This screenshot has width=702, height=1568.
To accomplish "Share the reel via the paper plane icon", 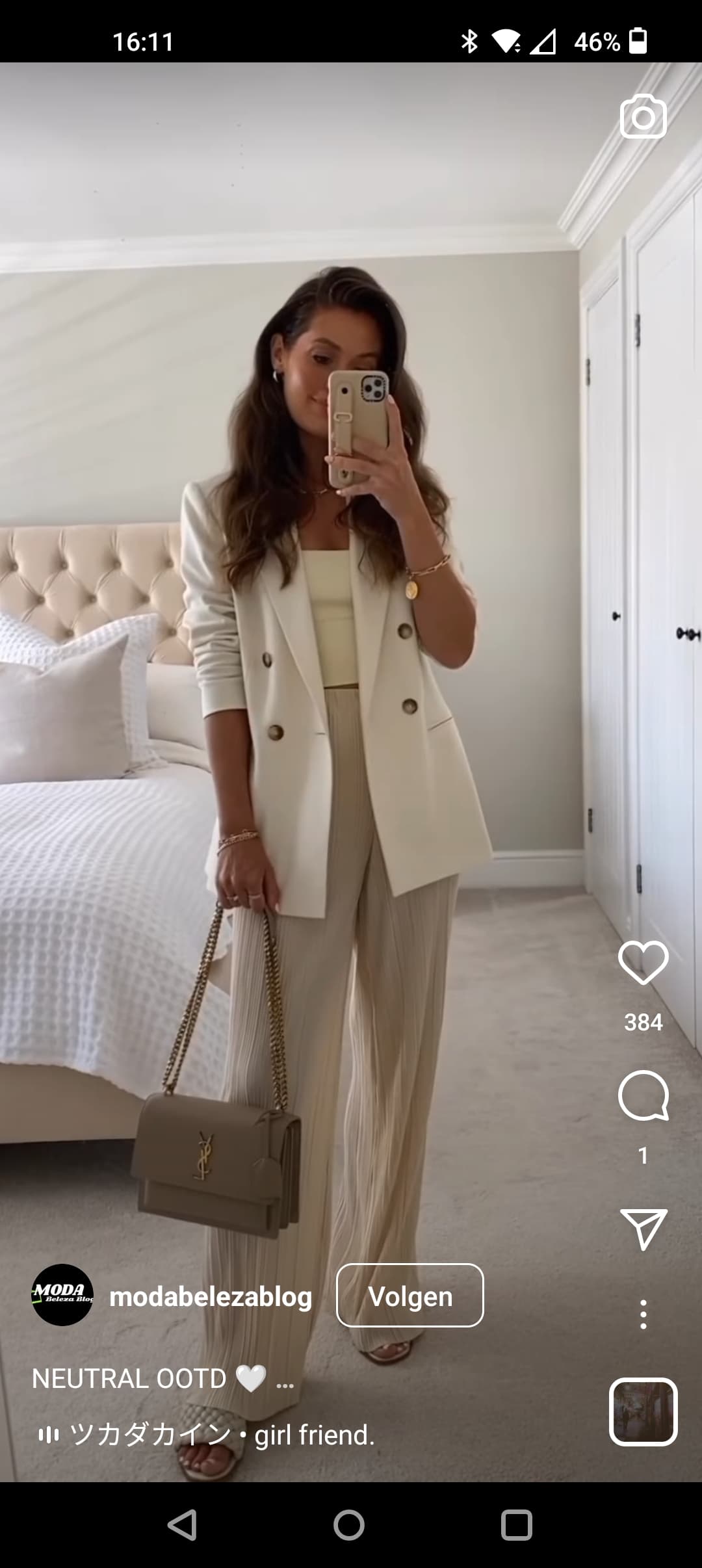I will point(643,1229).
